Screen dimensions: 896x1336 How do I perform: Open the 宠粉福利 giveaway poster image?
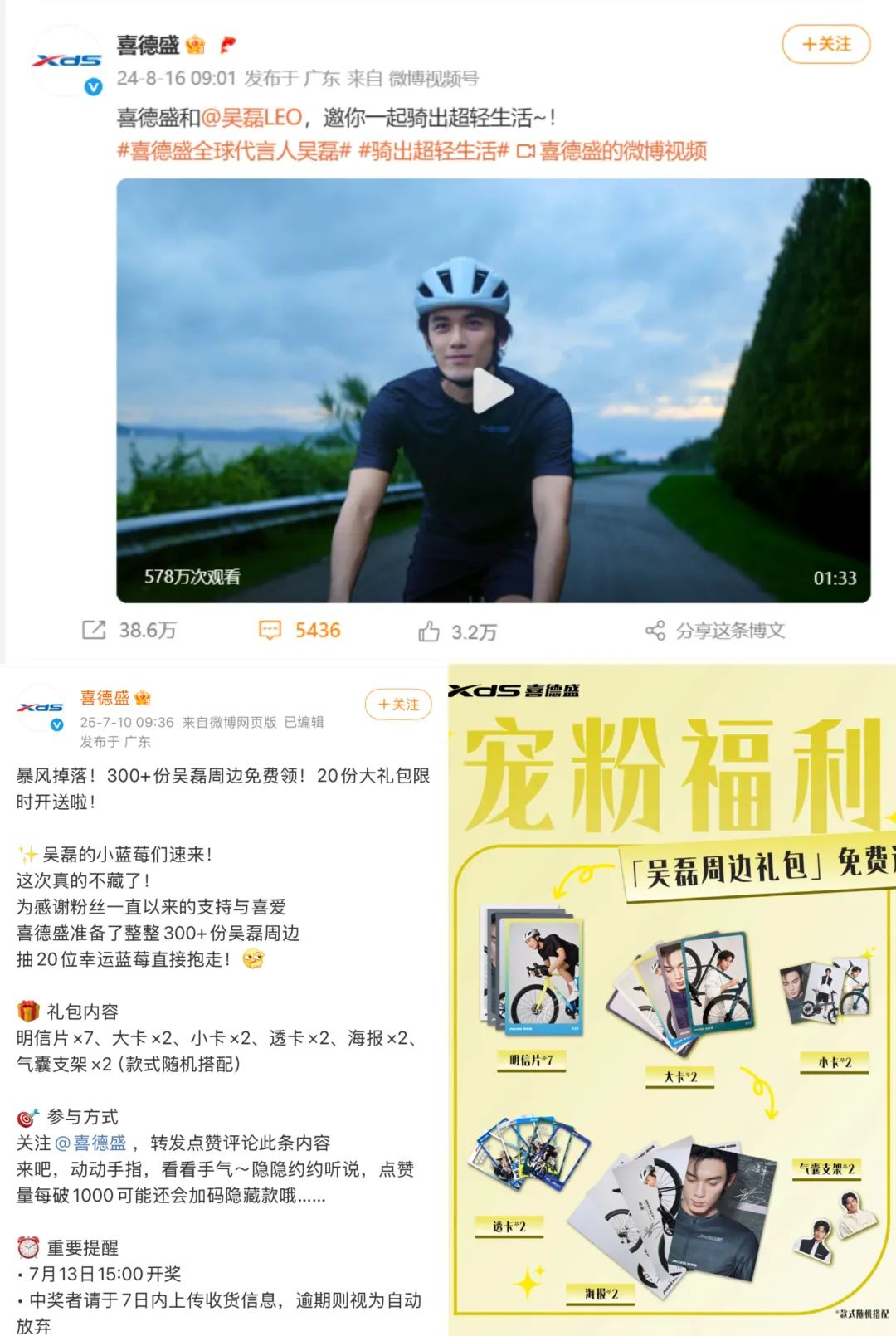pyautogui.click(x=672, y=996)
